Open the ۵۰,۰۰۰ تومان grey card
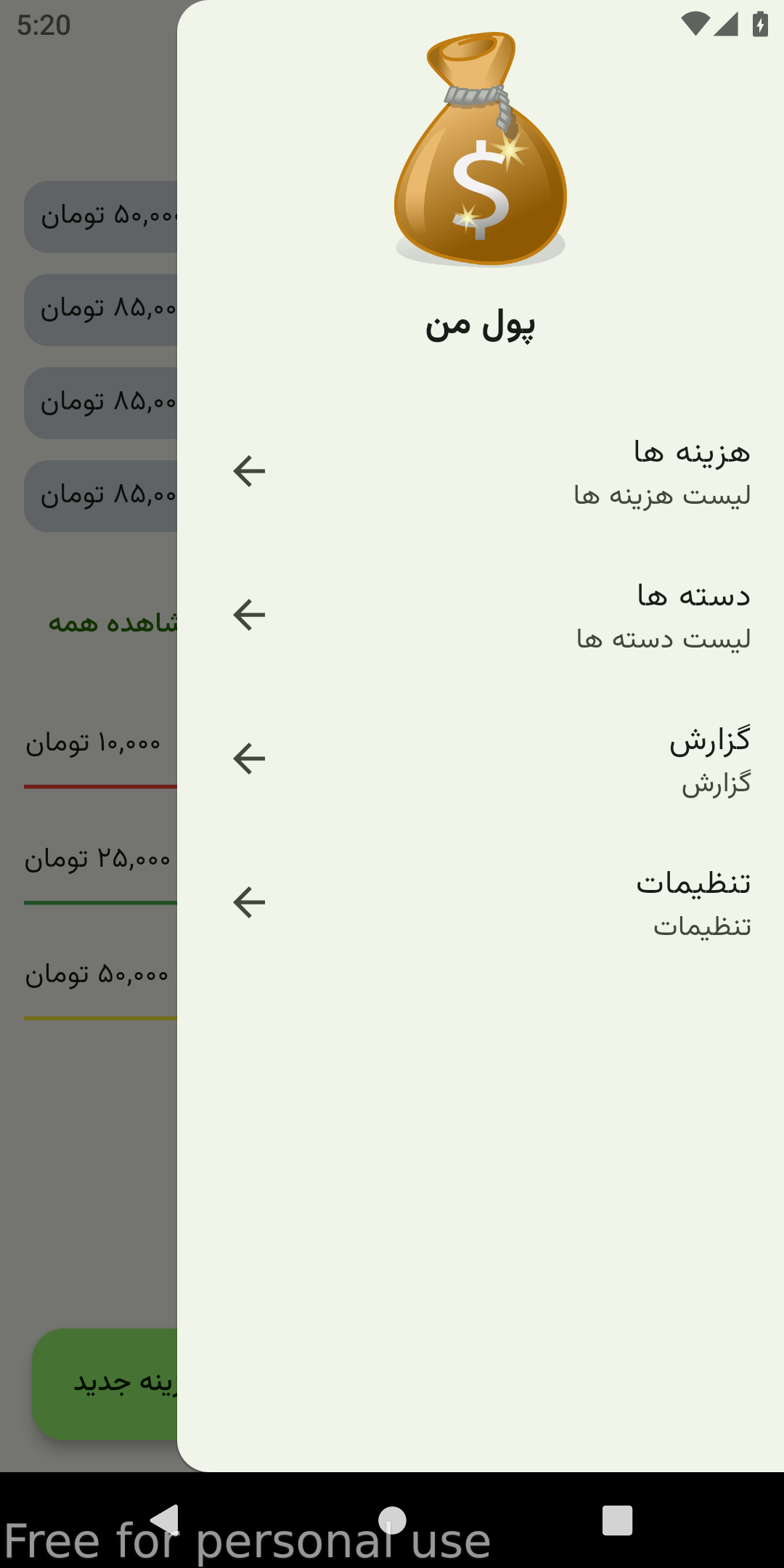 (102, 216)
